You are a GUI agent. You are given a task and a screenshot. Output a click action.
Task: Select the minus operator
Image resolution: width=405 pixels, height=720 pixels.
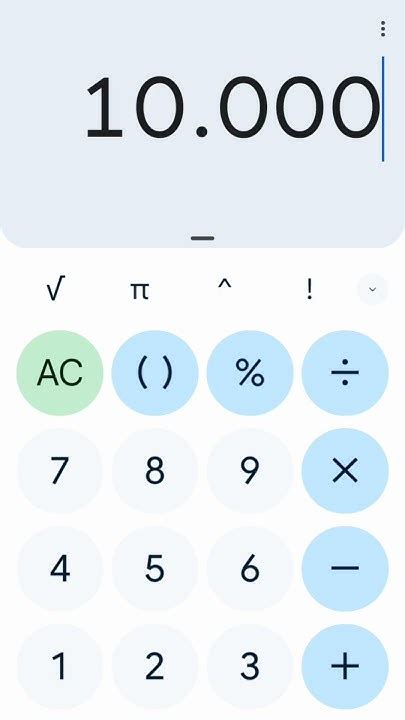(345, 568)
